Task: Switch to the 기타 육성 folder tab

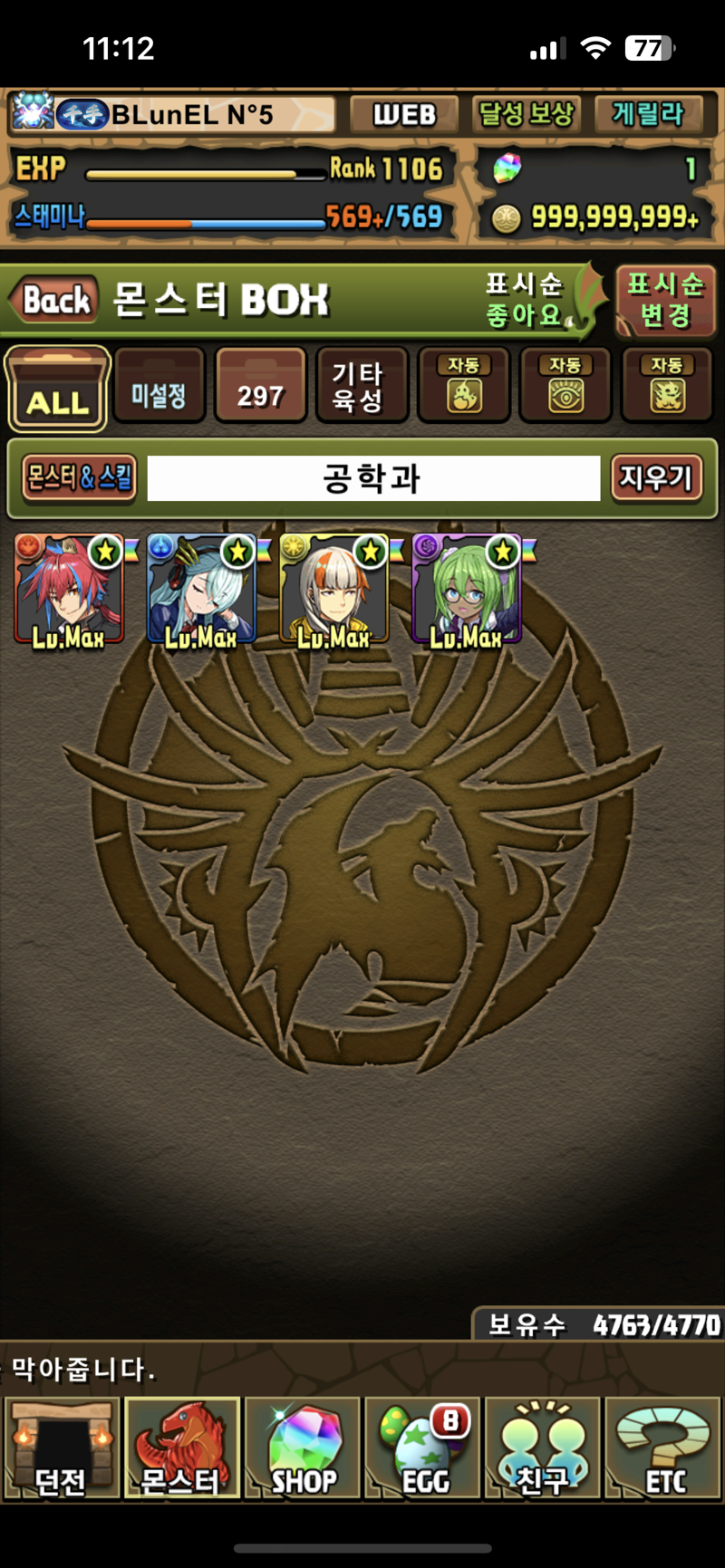Action: 361,387
